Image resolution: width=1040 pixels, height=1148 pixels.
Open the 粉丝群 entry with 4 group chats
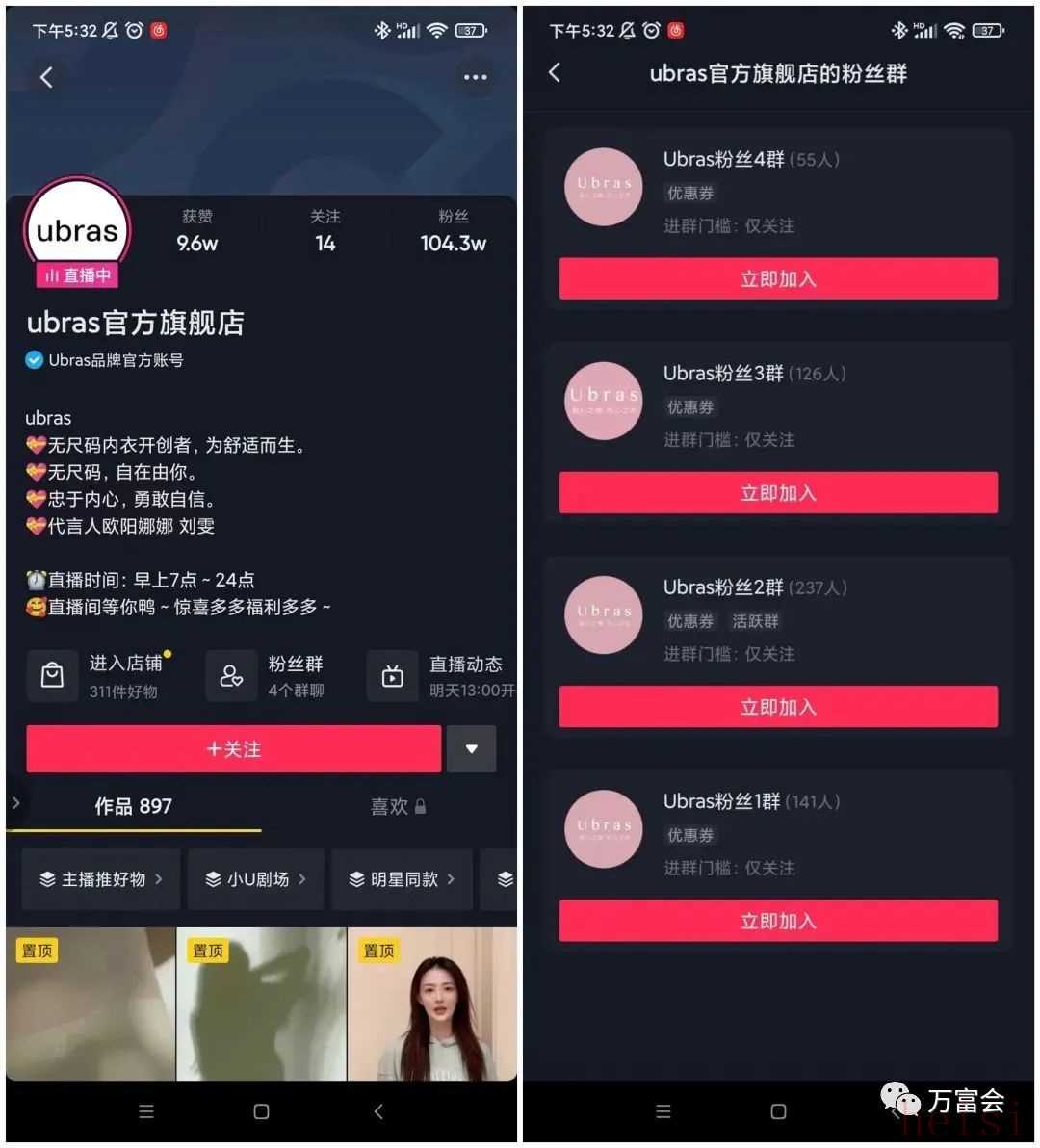(x=274, y=676)
